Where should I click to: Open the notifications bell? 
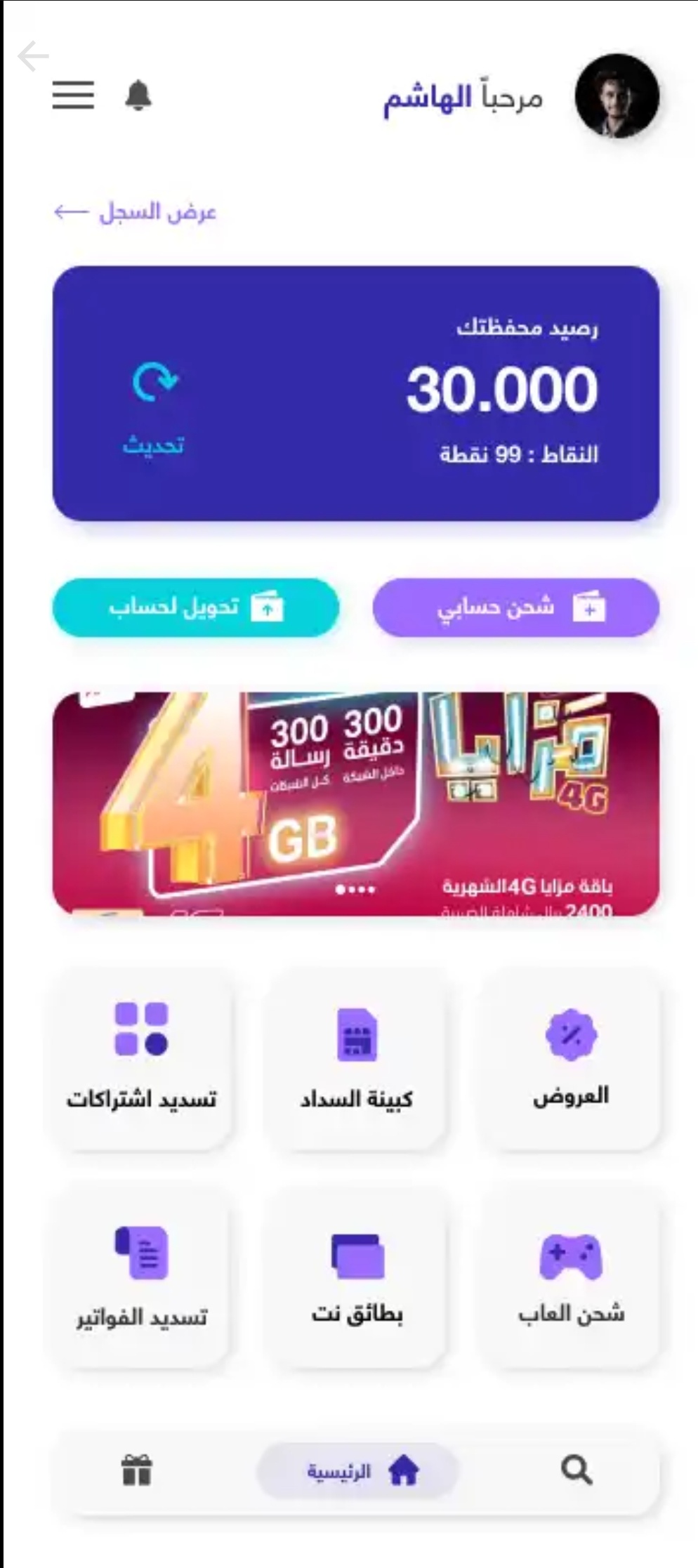[138, 95]
